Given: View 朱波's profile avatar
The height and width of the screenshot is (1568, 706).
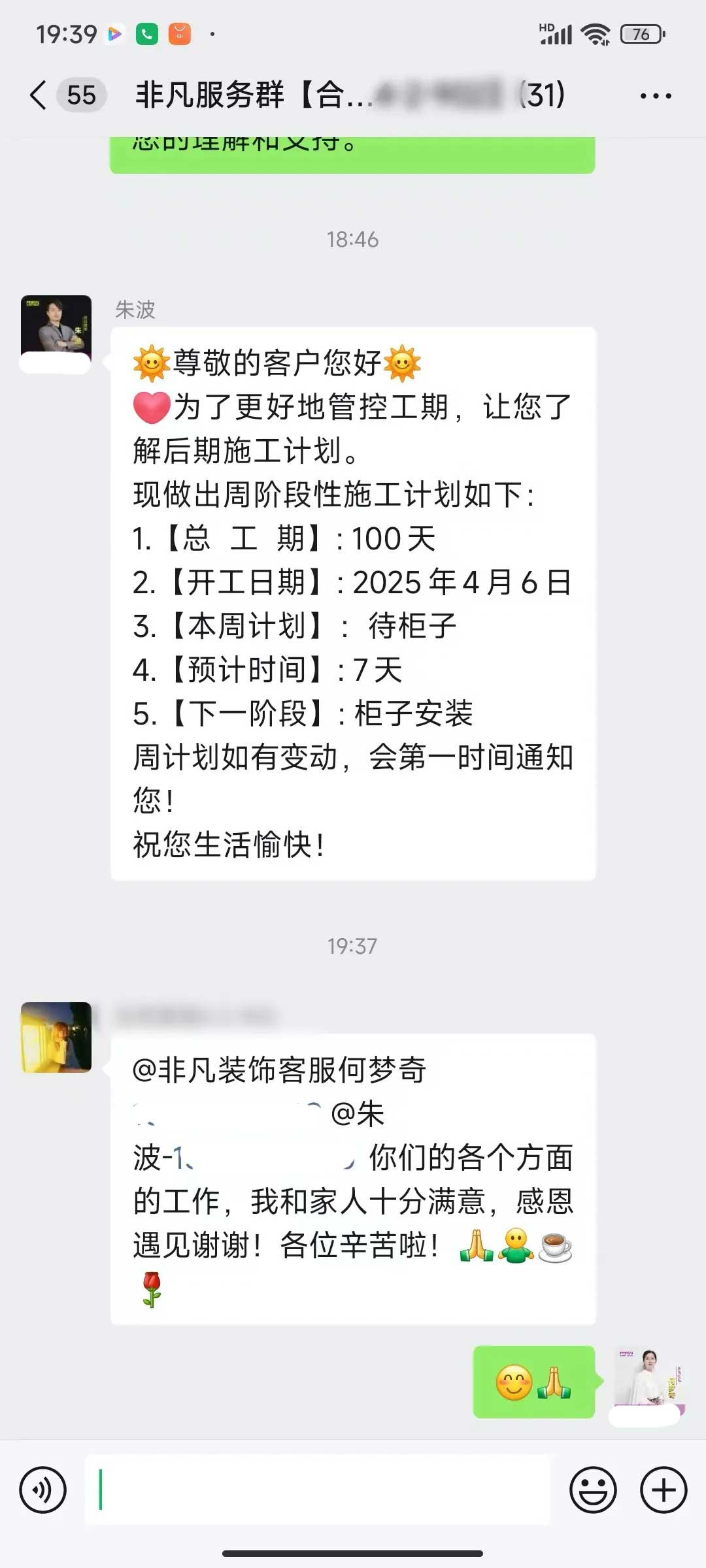Looking at the screenshot, I should (56, 331).
